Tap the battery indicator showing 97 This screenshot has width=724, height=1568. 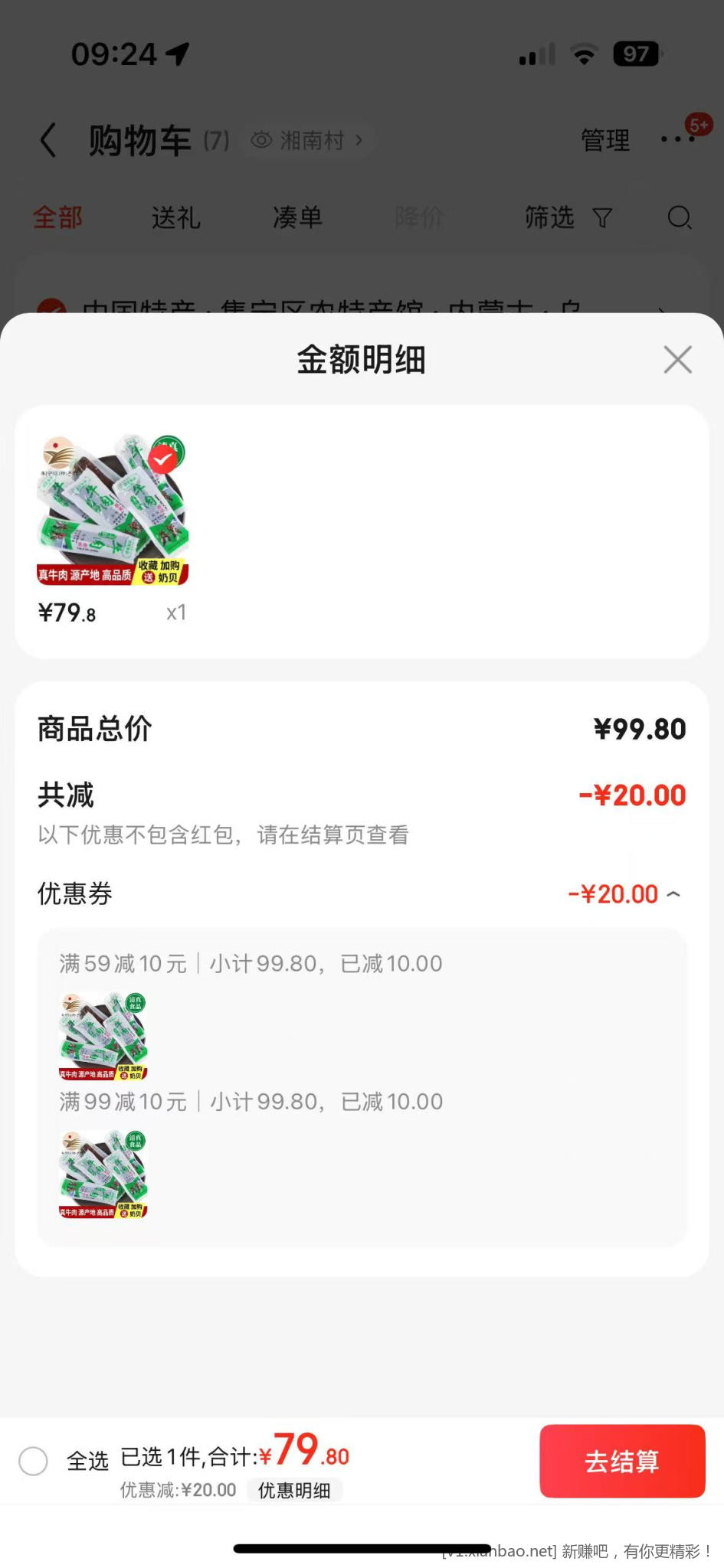(634, 54)
